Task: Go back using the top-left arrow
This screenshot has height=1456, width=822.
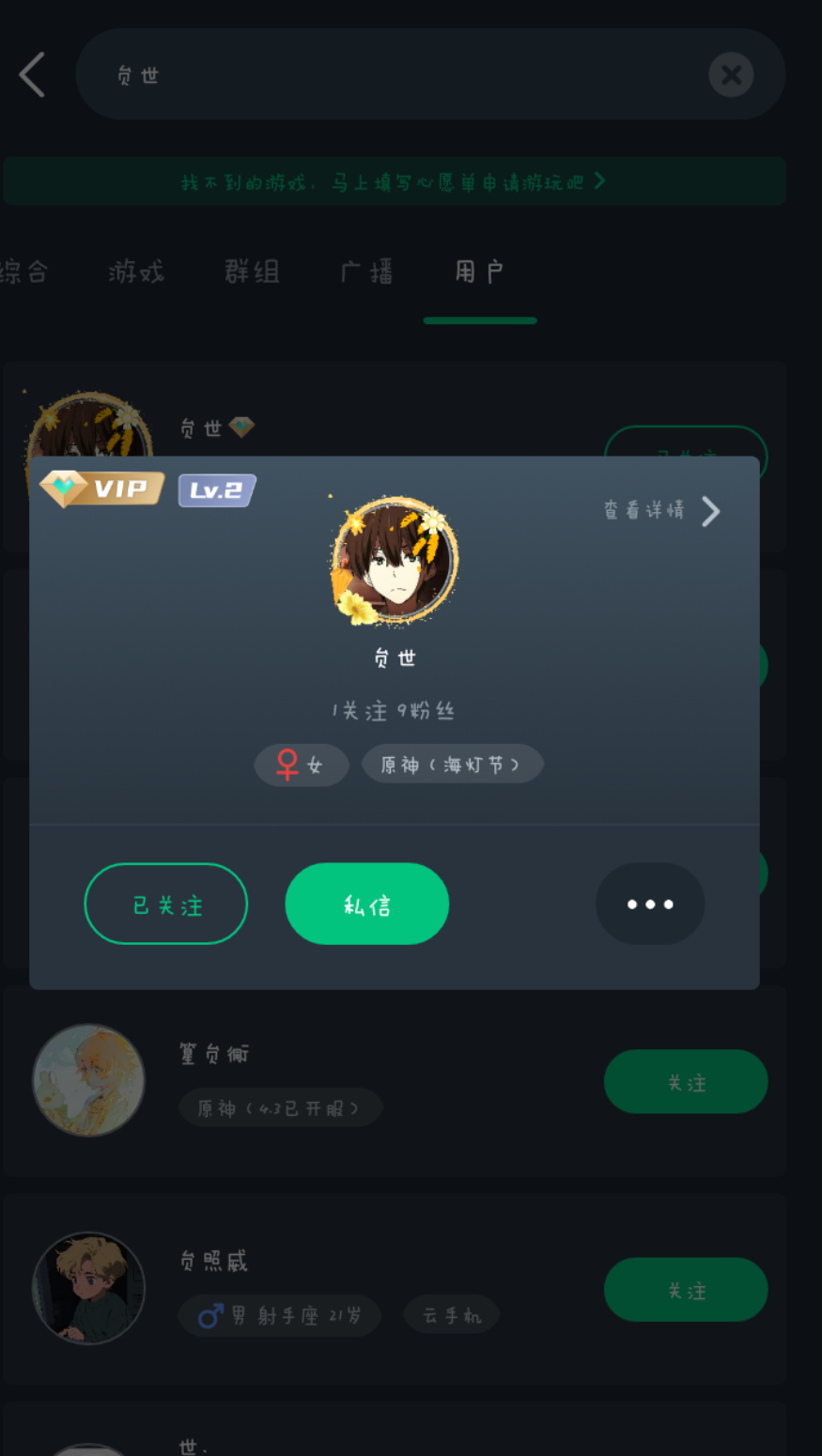Action: click(x=32, y=74)
